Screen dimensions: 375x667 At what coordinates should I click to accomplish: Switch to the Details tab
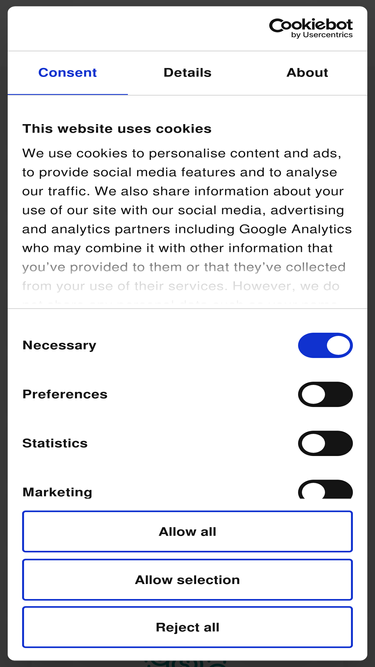tap(187, 73)
